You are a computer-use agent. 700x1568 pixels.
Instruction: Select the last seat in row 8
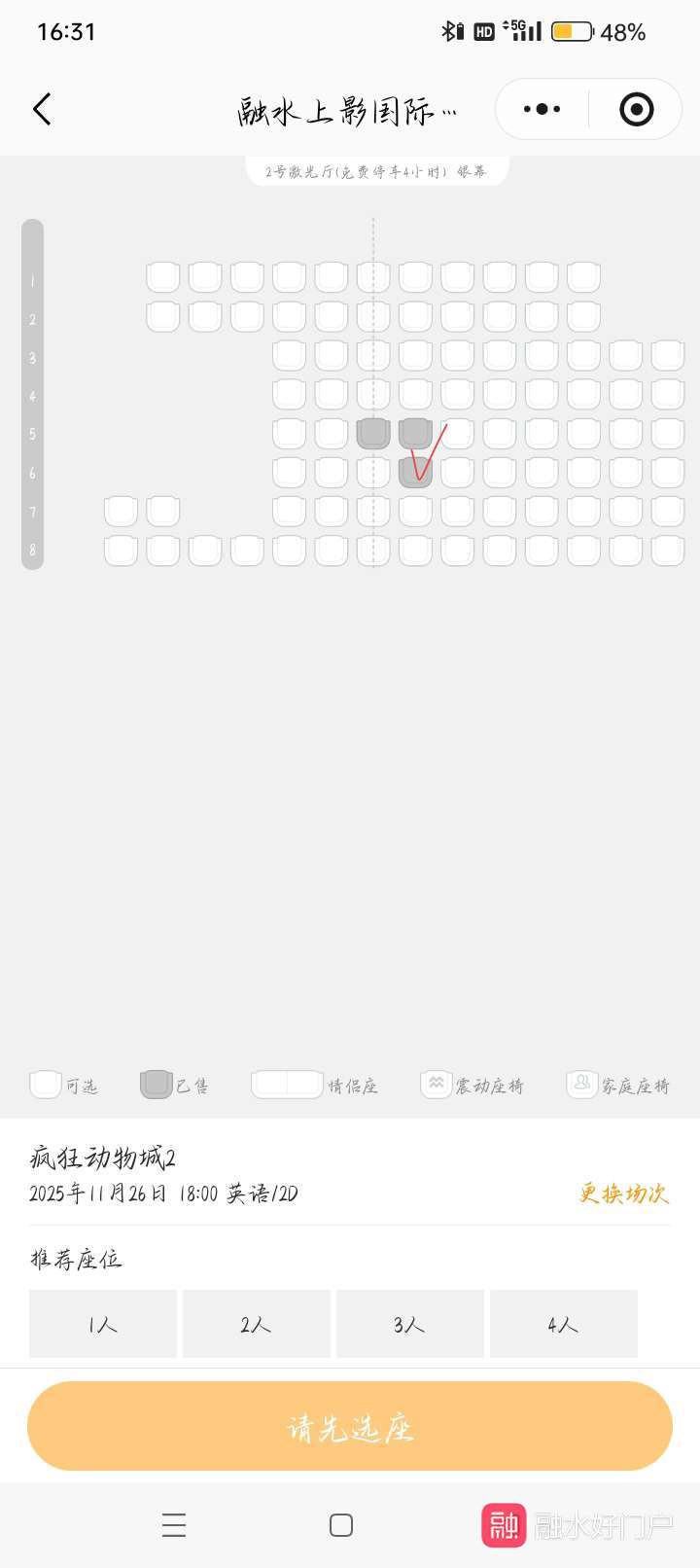coord(668,550)
